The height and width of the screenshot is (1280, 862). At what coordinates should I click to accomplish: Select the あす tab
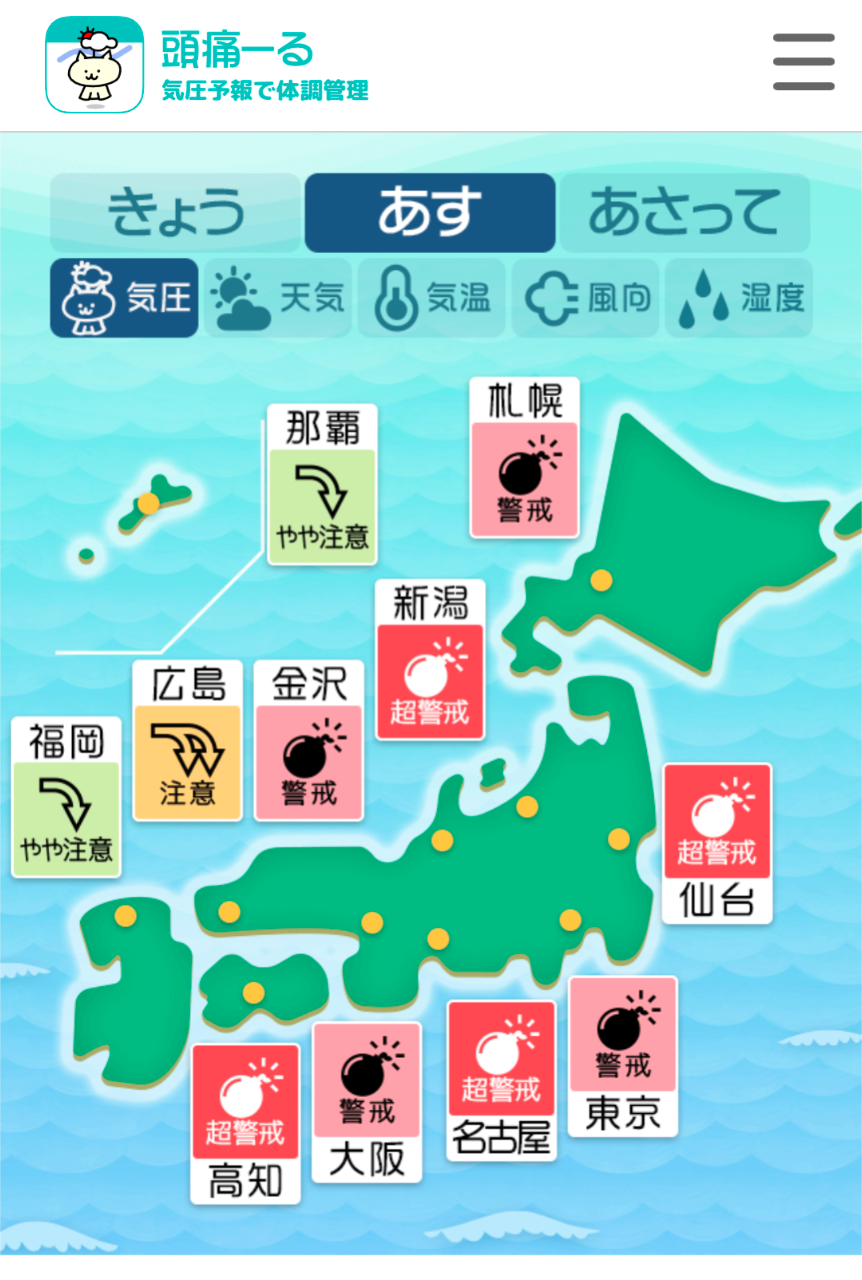[x=430, y=212]
